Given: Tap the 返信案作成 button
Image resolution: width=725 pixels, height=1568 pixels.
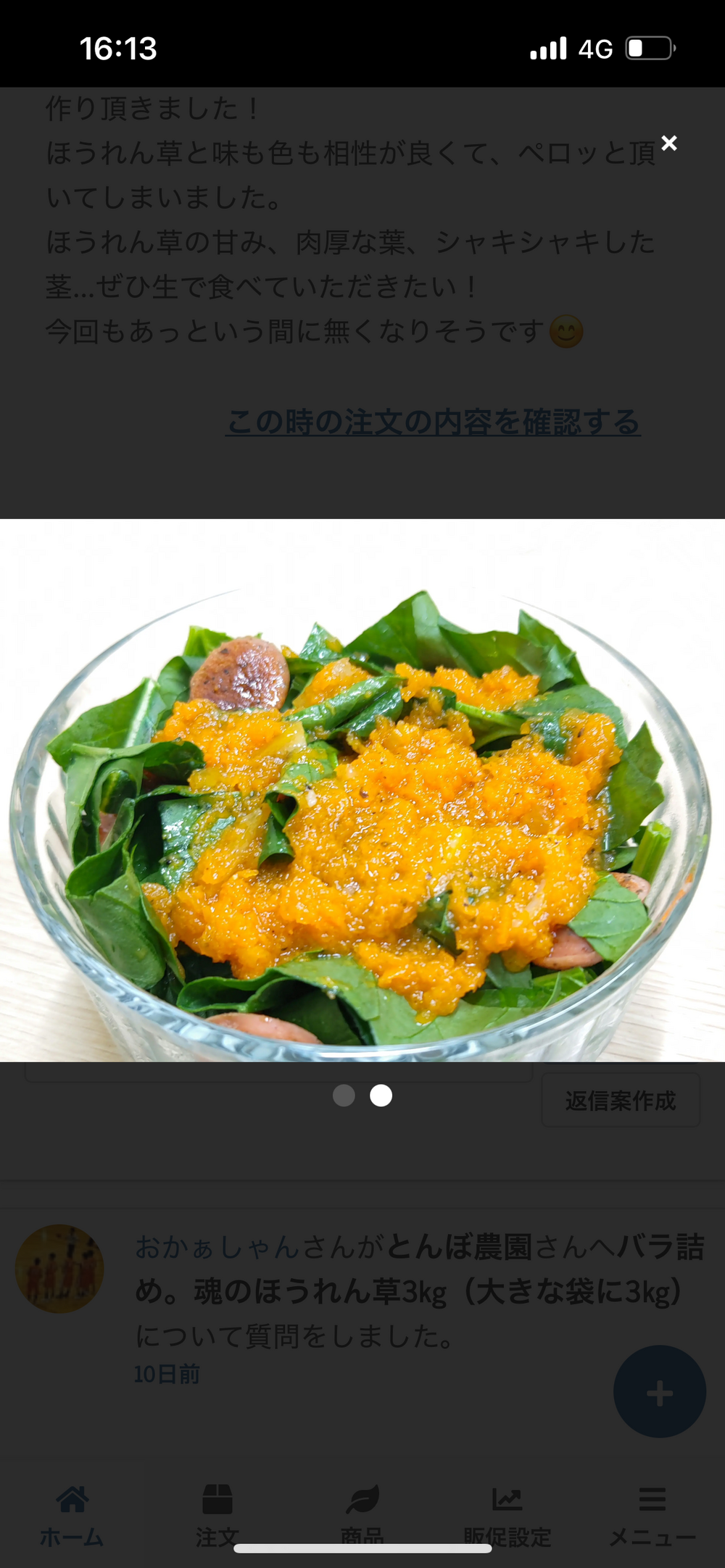Looking at the screenshot, I should point(621,1101).
